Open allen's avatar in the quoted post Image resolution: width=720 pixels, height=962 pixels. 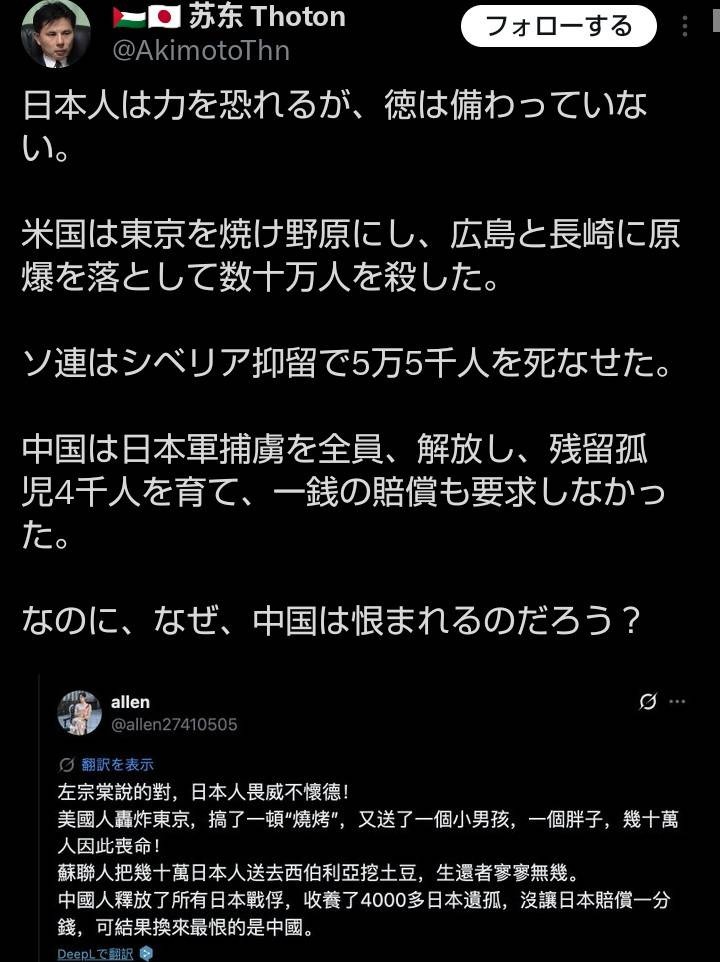(80, 712)
